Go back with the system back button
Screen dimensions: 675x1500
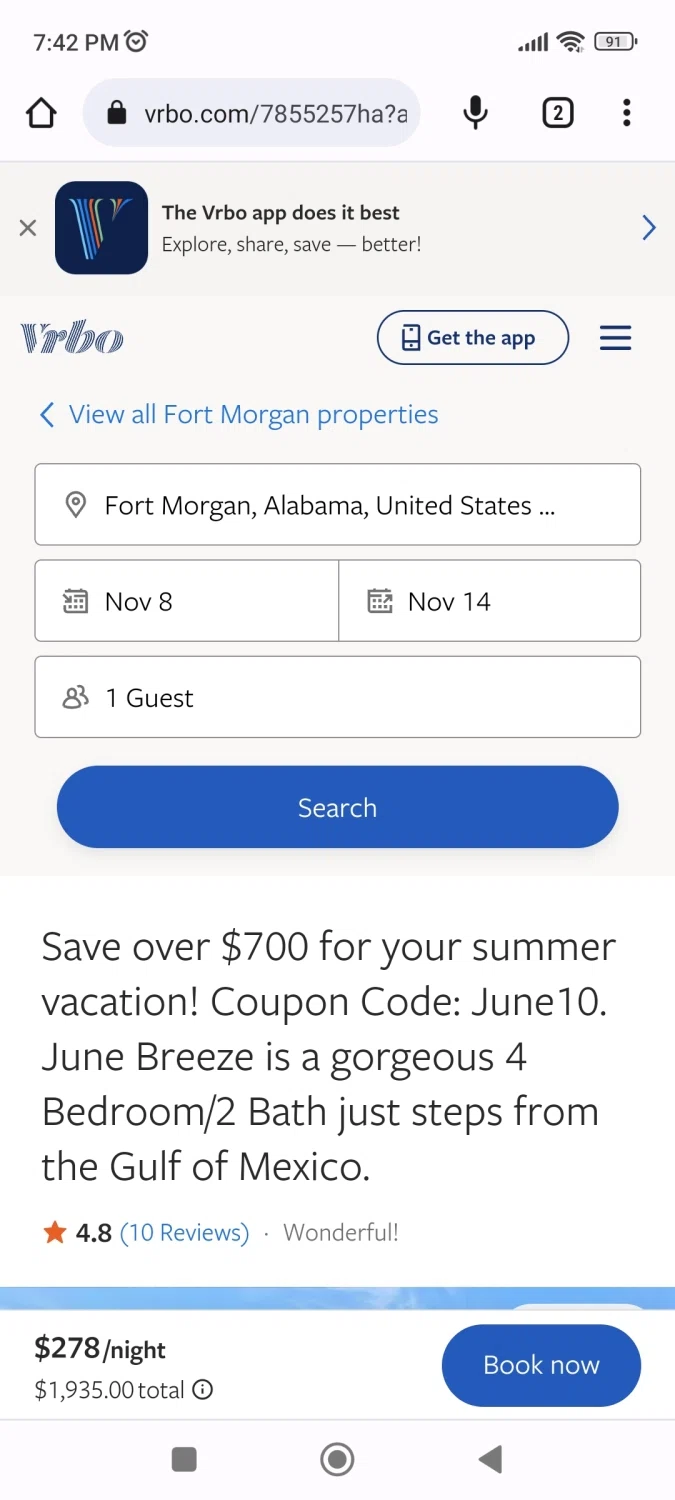[490, 1460]
